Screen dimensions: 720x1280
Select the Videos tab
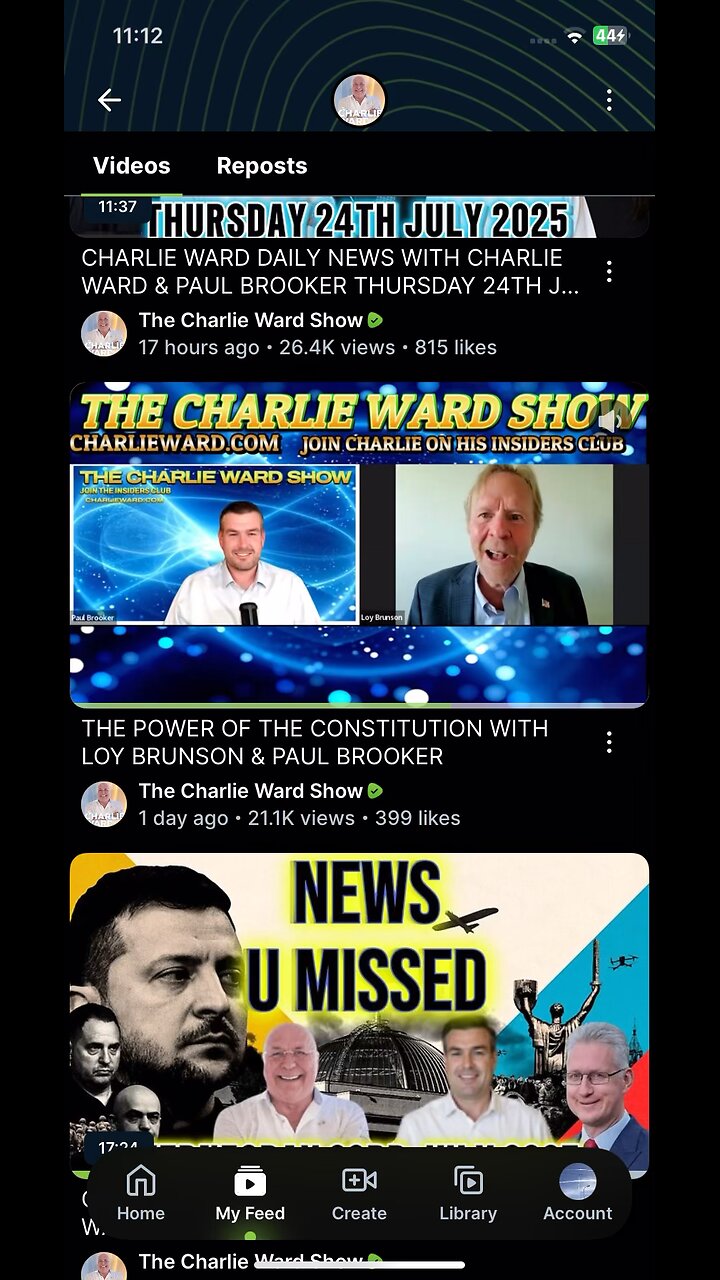point(131,166)
